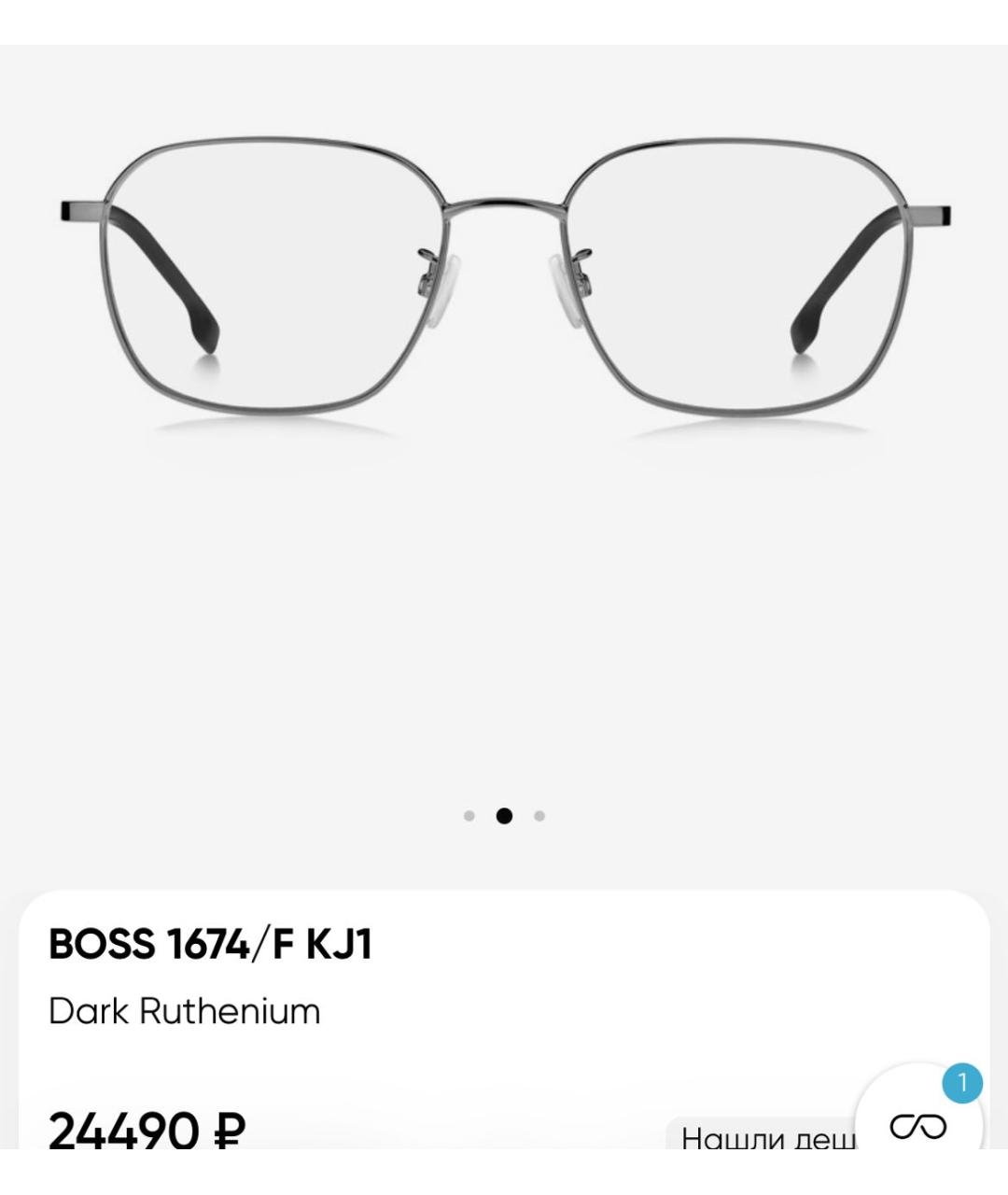1008x1195 pixels.
Task: Jump to the third carousel dot
Action: pyautogui.click(x=539, y=816)
